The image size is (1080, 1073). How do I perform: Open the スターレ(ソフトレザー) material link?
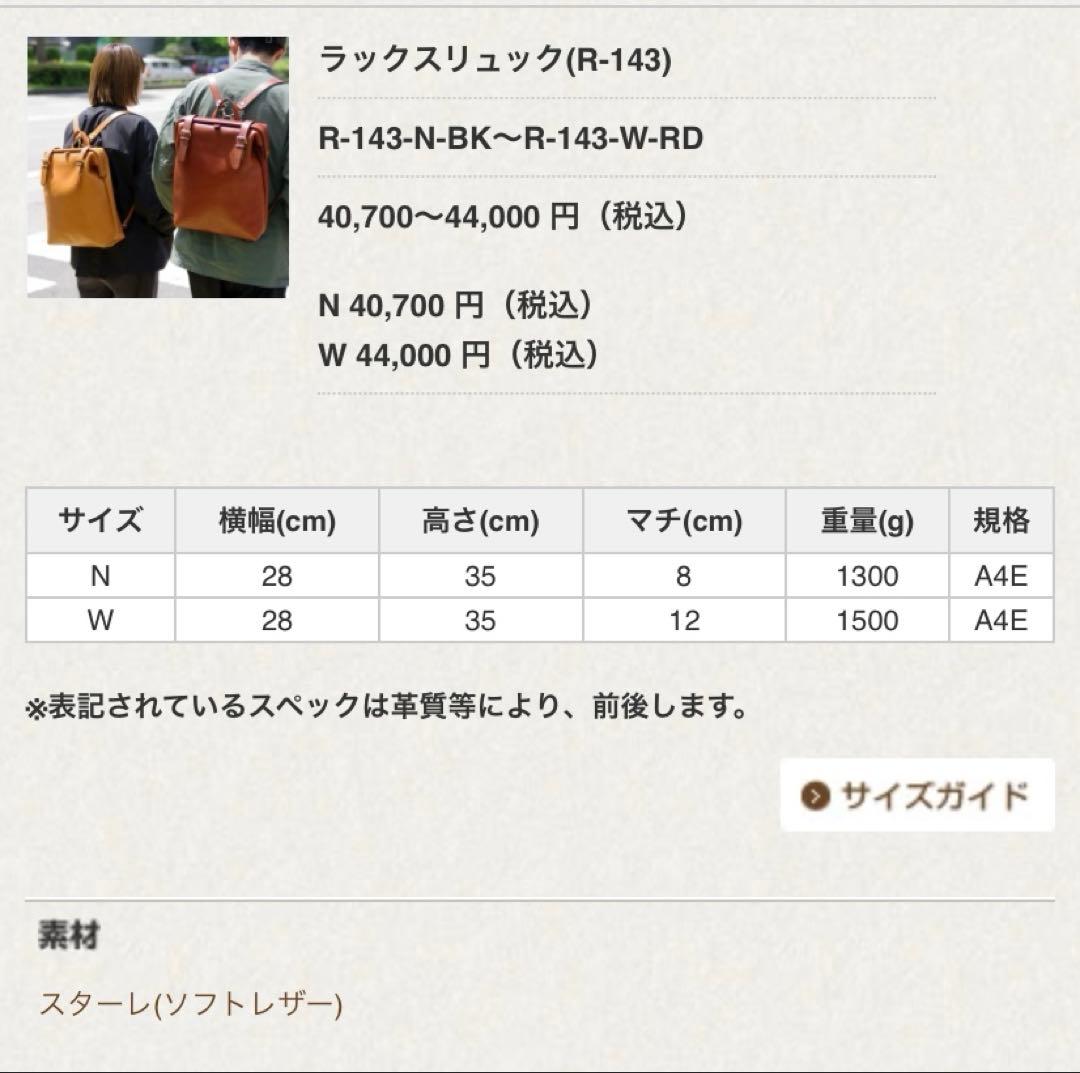pyautogui.click(x=190, y=1003)
